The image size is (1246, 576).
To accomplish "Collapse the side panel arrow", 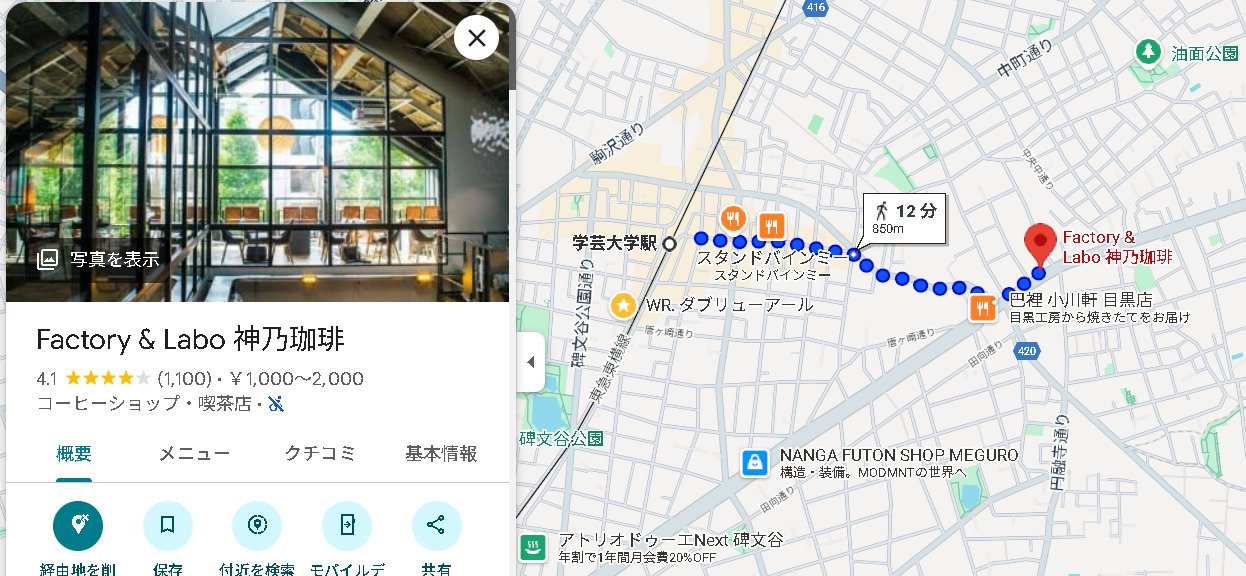I will click(531, 362).
